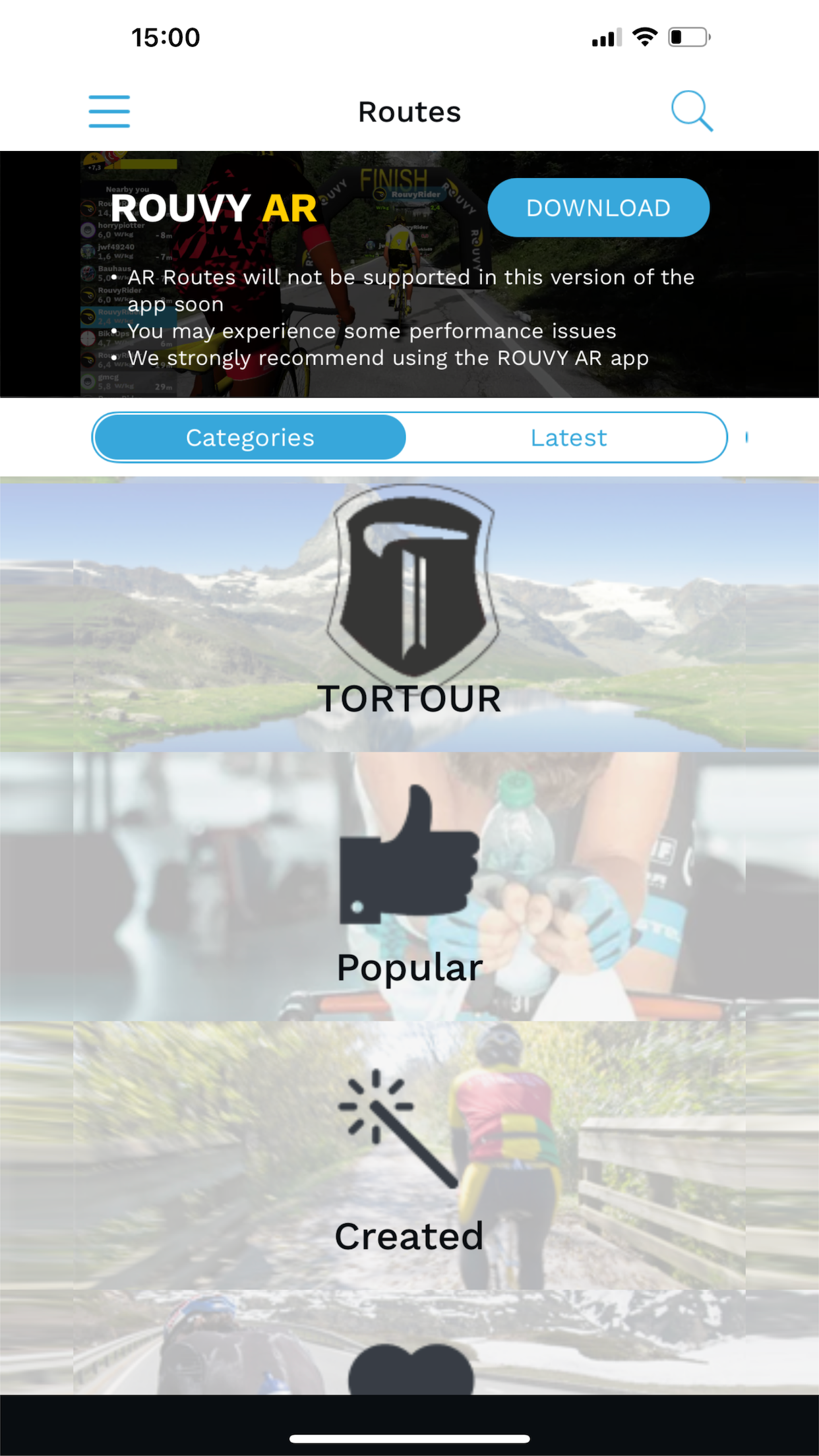Open the search magnifier icon
Image resolution: width=819 pixels, height=1456 pixels.
pyautogui.click(x=691, y=110)
